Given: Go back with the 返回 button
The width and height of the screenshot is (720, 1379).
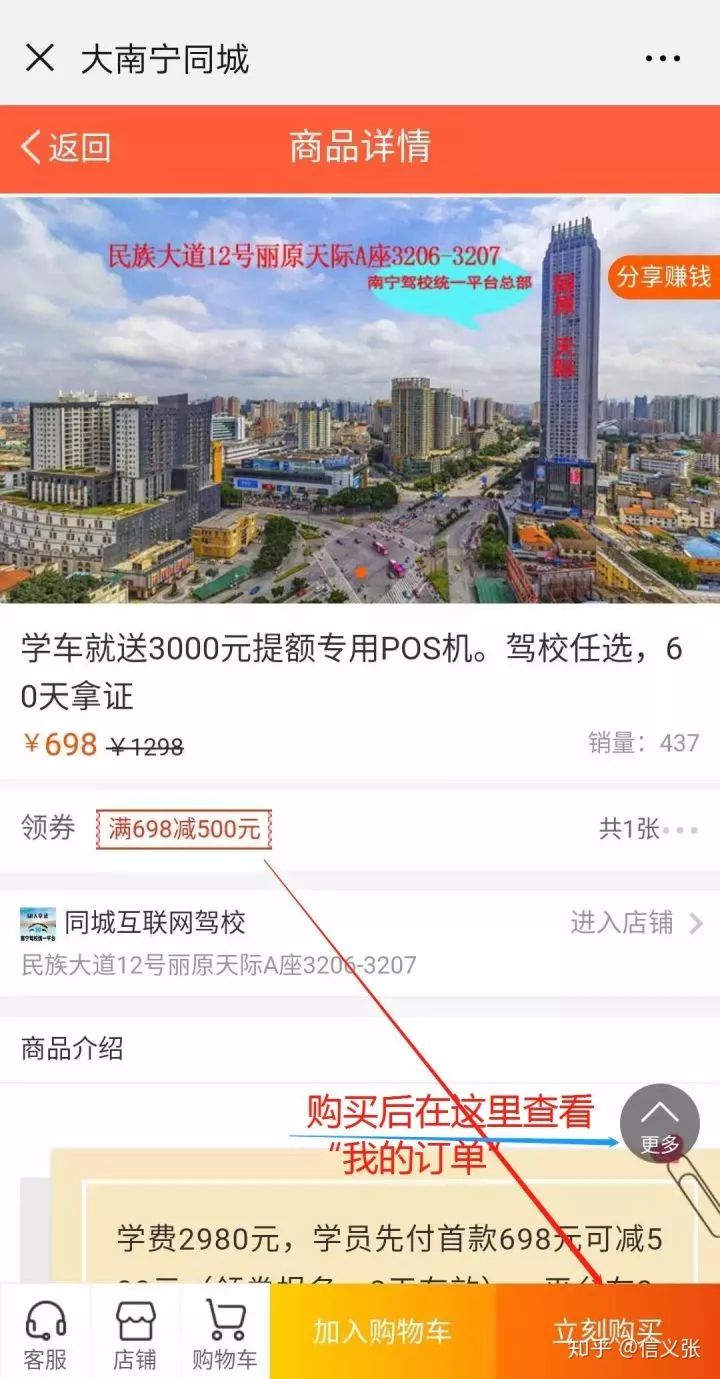Looking at the screenshot, I should point(66,148).
